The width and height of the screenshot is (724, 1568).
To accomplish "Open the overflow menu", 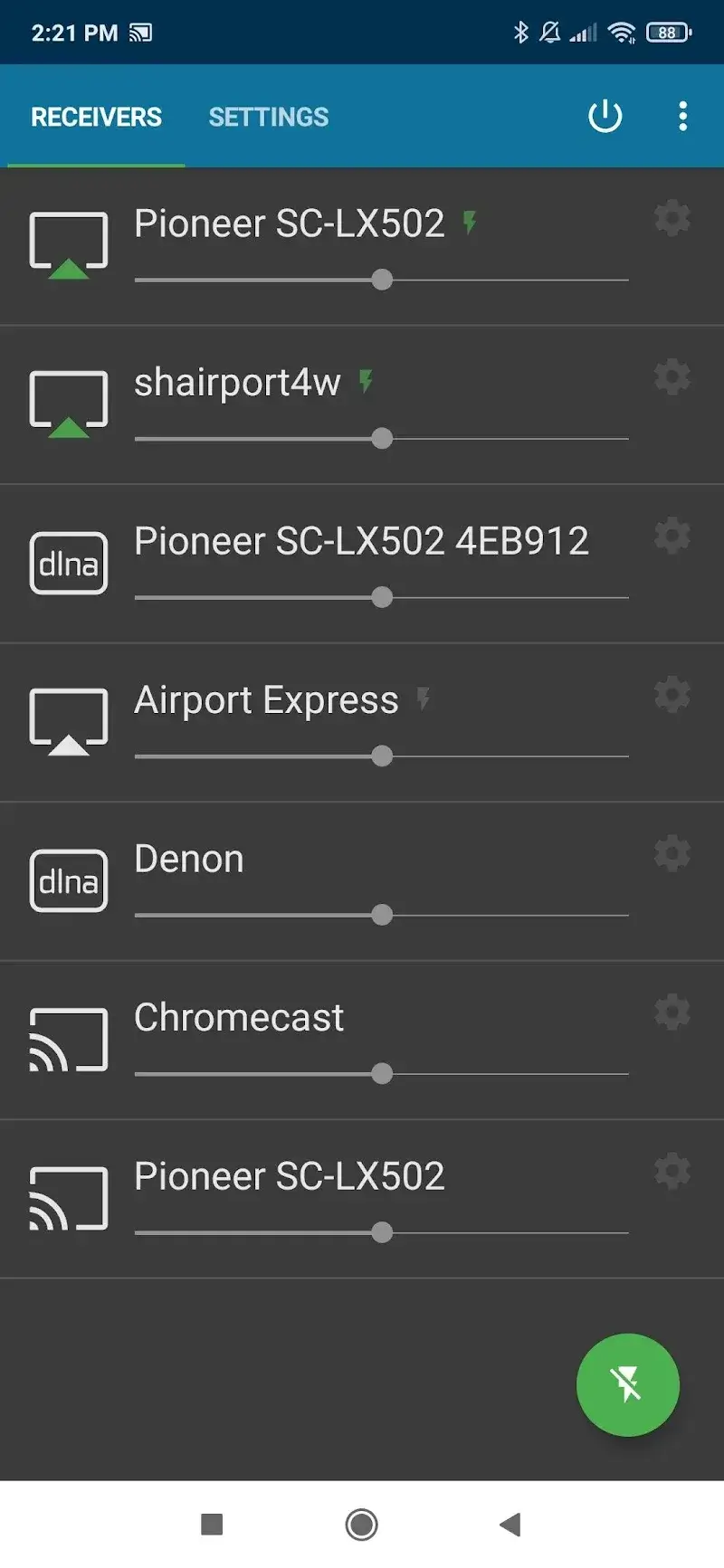I will [682, 116].
